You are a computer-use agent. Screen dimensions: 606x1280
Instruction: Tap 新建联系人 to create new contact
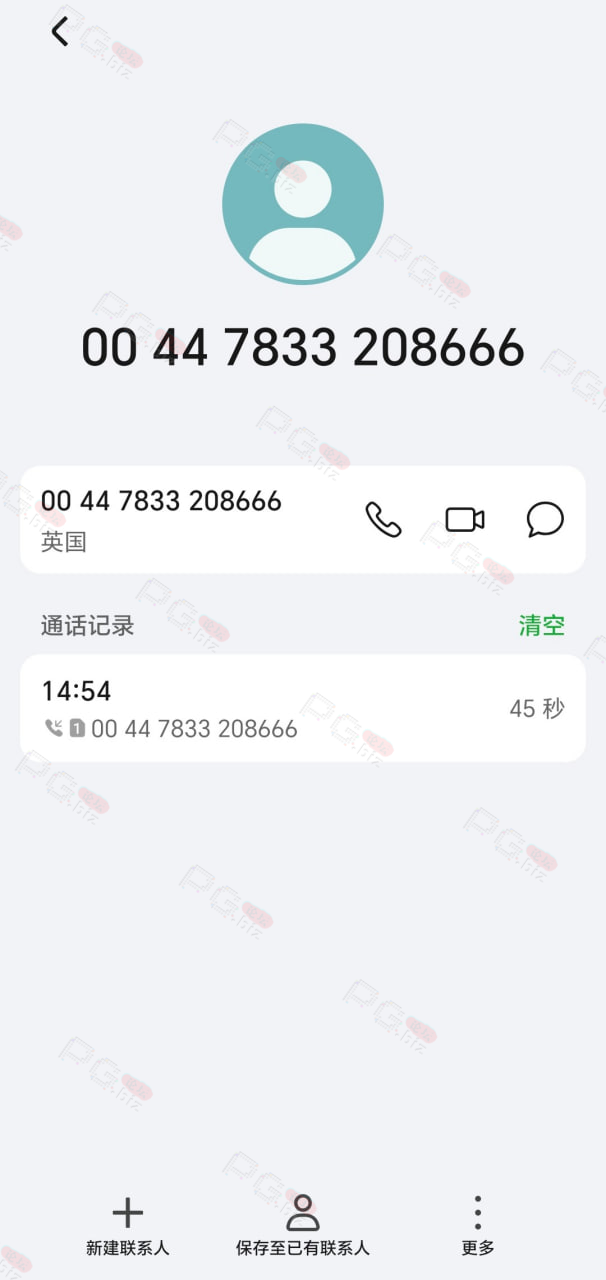(x=128, y=1226)
